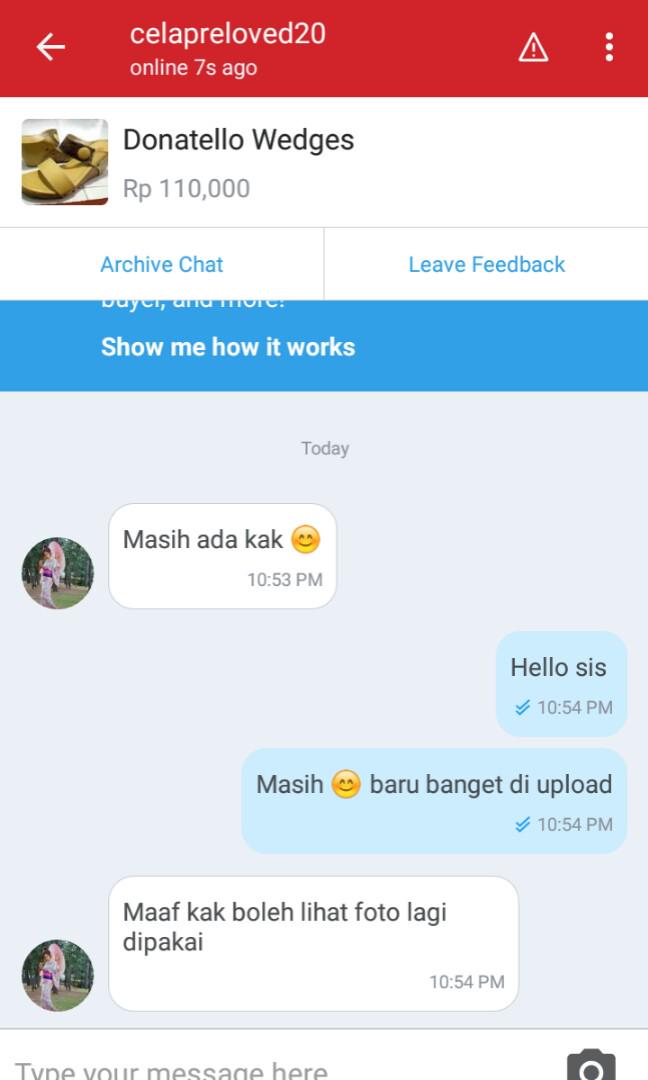This screenshot has width=648, height=1080.
Task: Open the avatar next to "Masih ada kak"
Action: 57,573
